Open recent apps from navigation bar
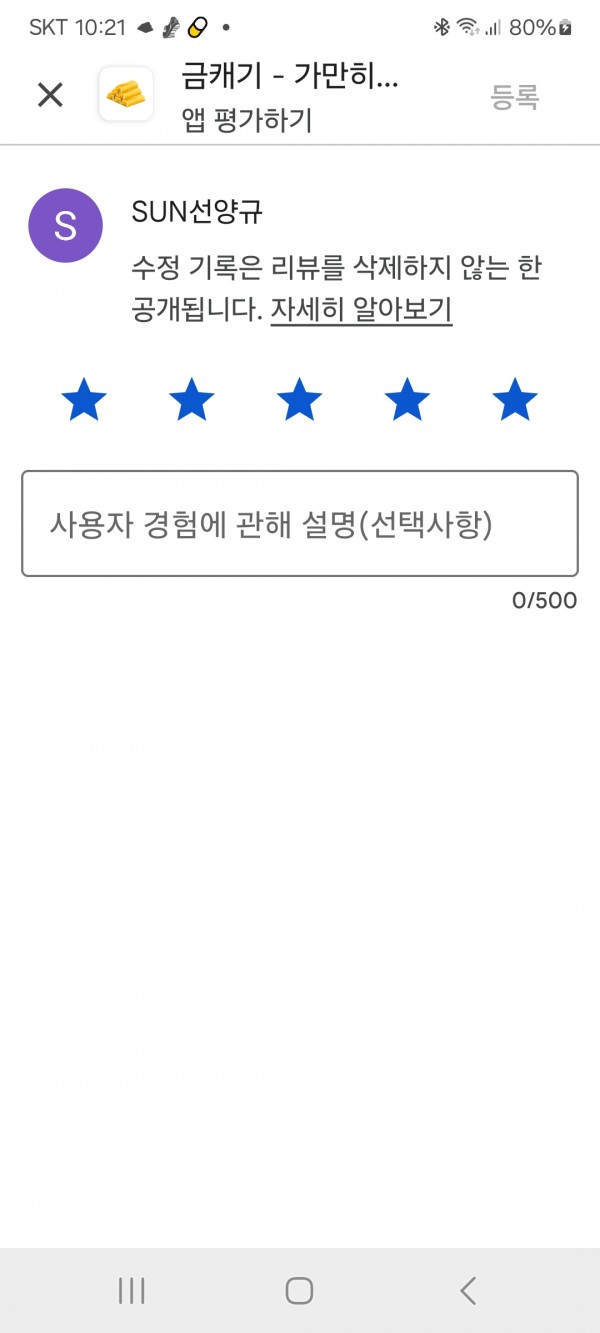This screenshot has height=1333, width=600. (132, 1290)
